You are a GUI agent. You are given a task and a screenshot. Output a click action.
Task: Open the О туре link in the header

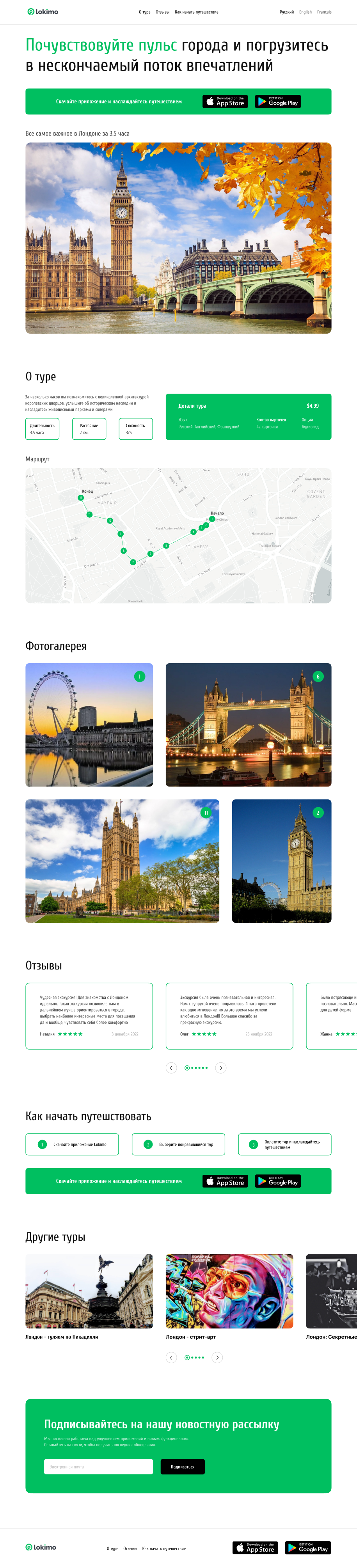tap(144, 12)
